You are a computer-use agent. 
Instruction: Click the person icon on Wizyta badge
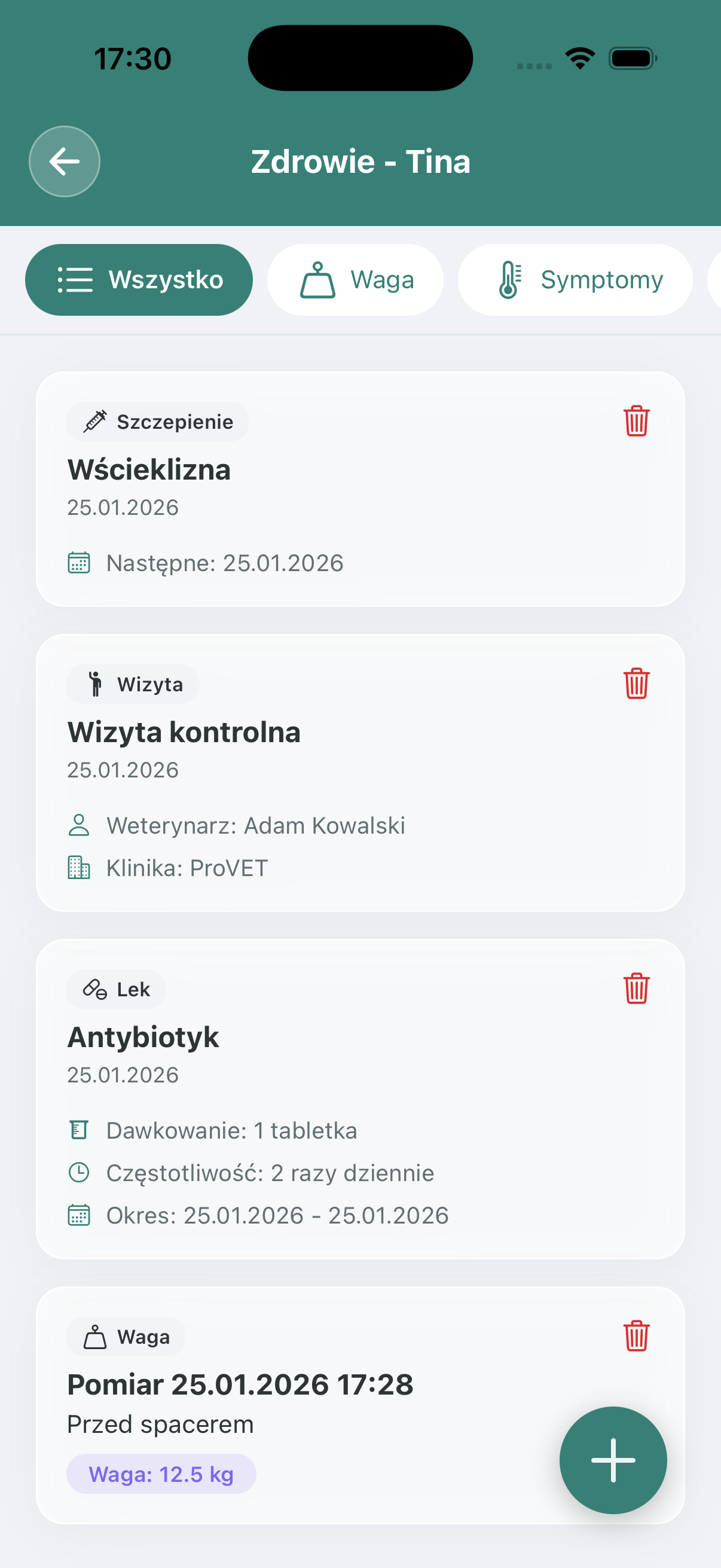[96, 684]
